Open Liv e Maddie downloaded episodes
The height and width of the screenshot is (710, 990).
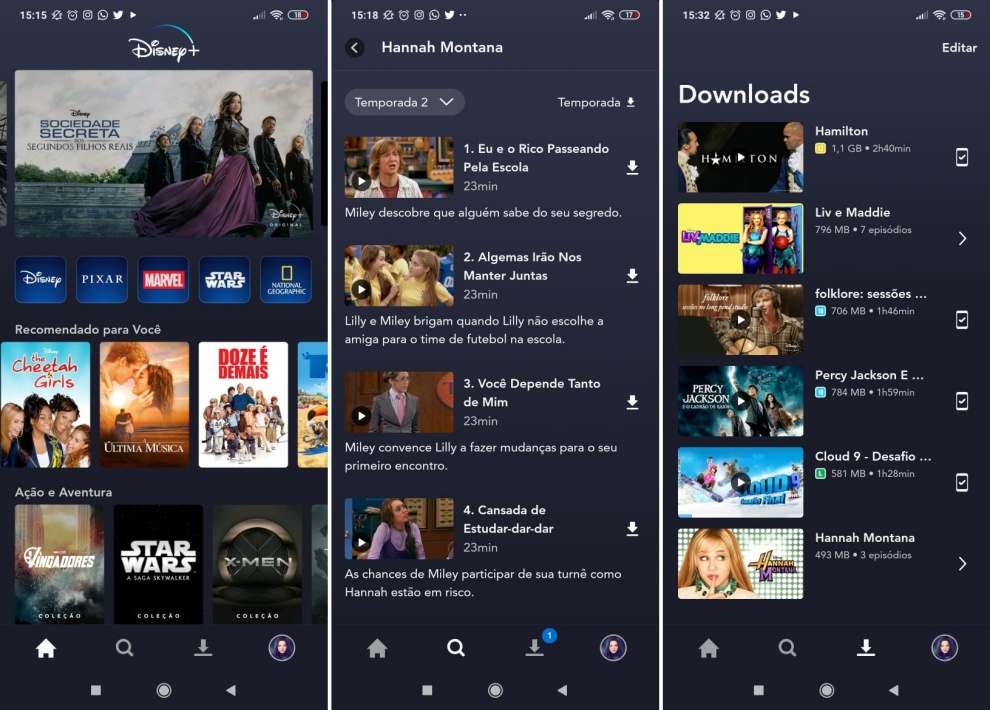tap(962, 238)
